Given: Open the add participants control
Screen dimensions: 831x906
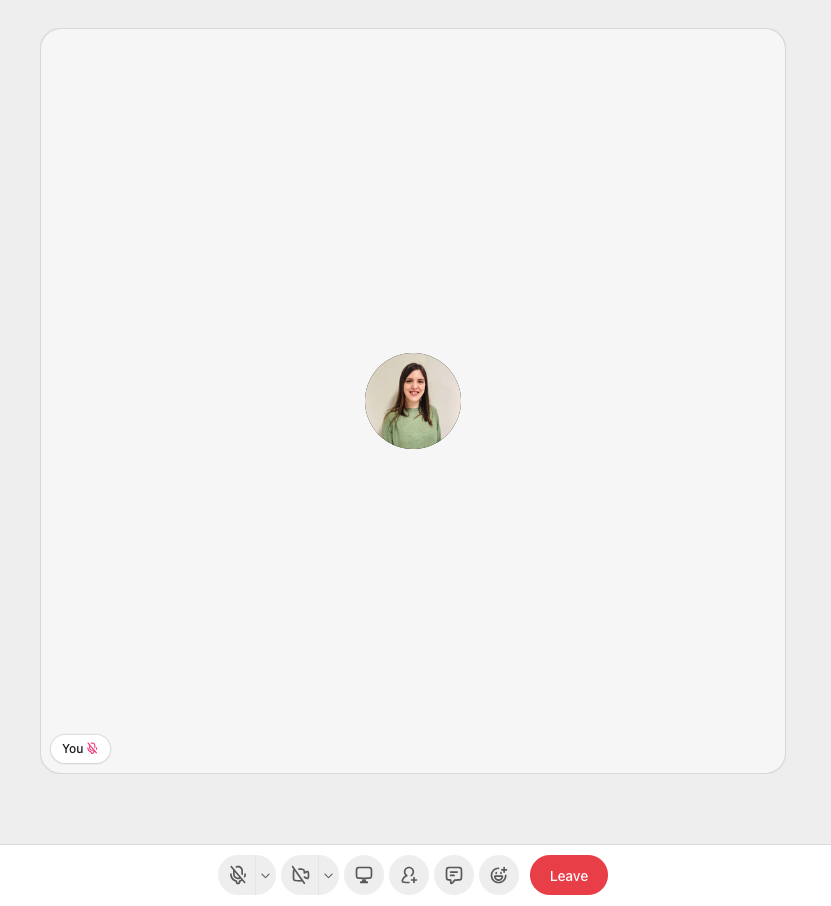Looking at the screenshot, I should coord(408,875).
